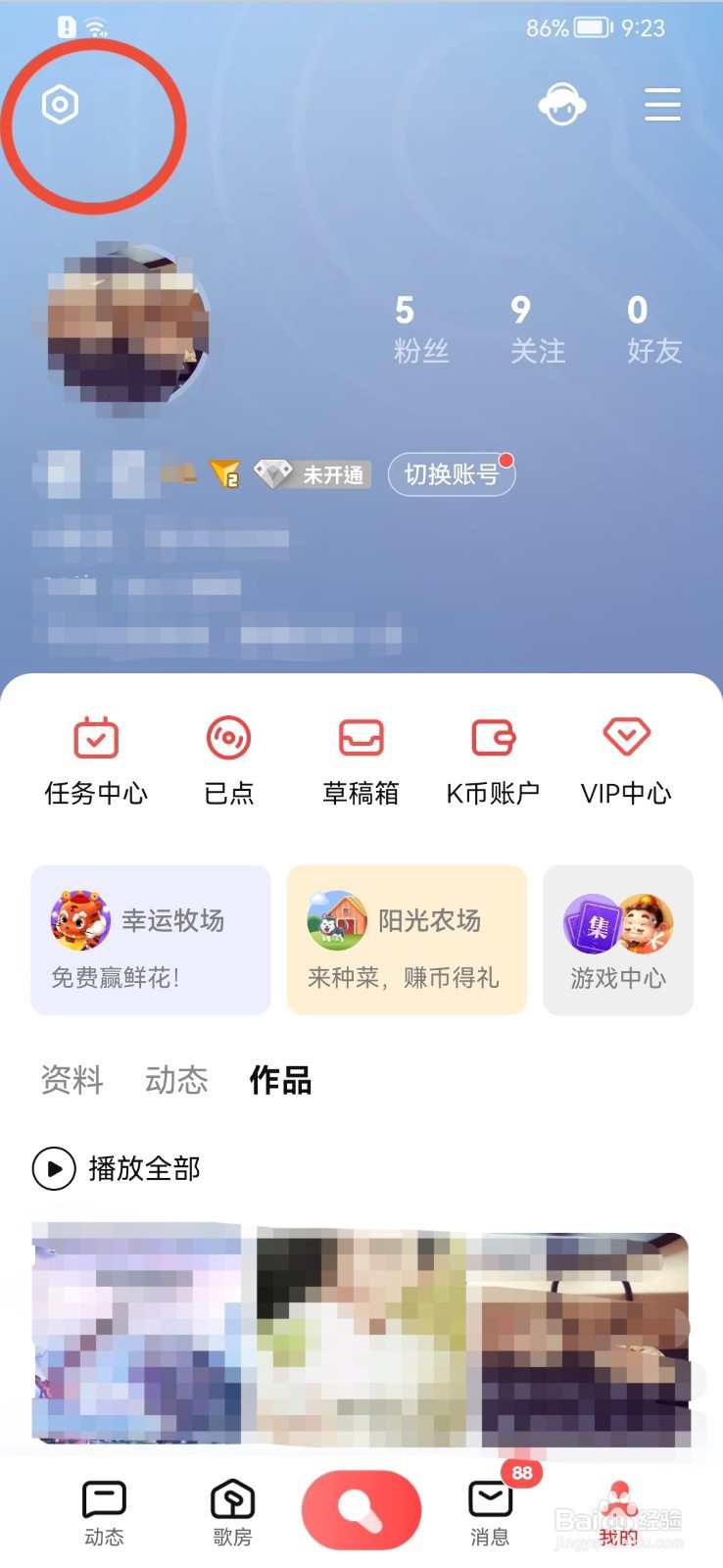Image resolution: width=723 pixels, height=1568 pixels.
Task: Switch to the 动态 tab in feed
Action: point(176,1081)
